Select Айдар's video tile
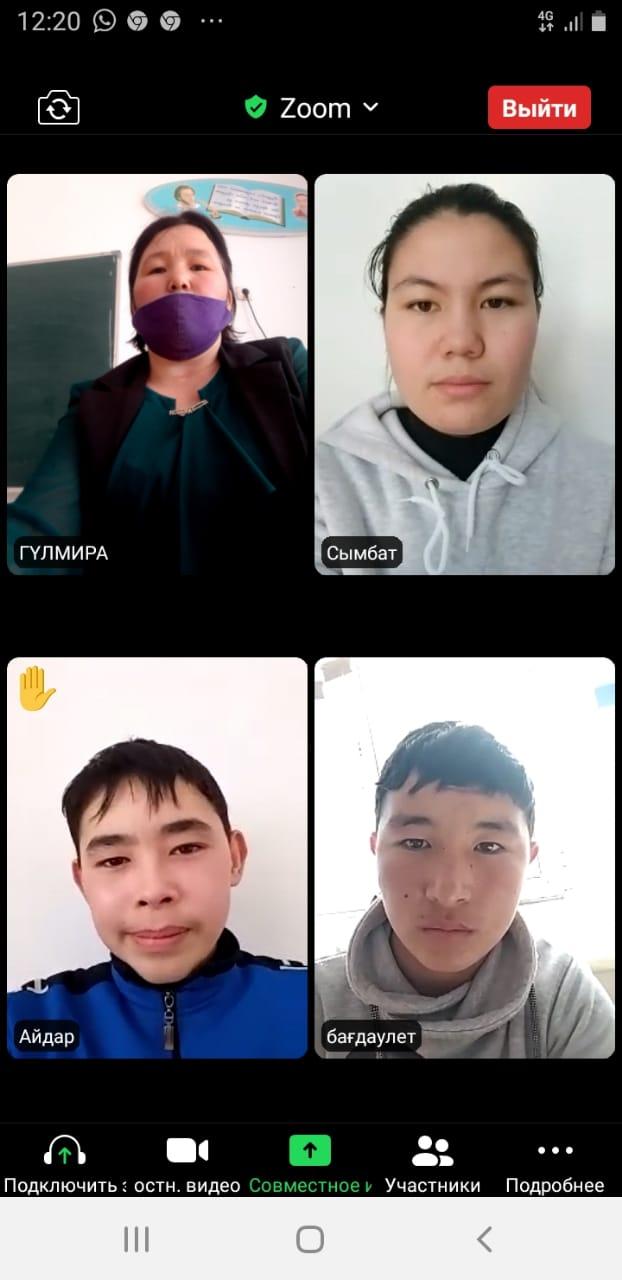Screen dimensions: 622x1280 tap(157, 857)
